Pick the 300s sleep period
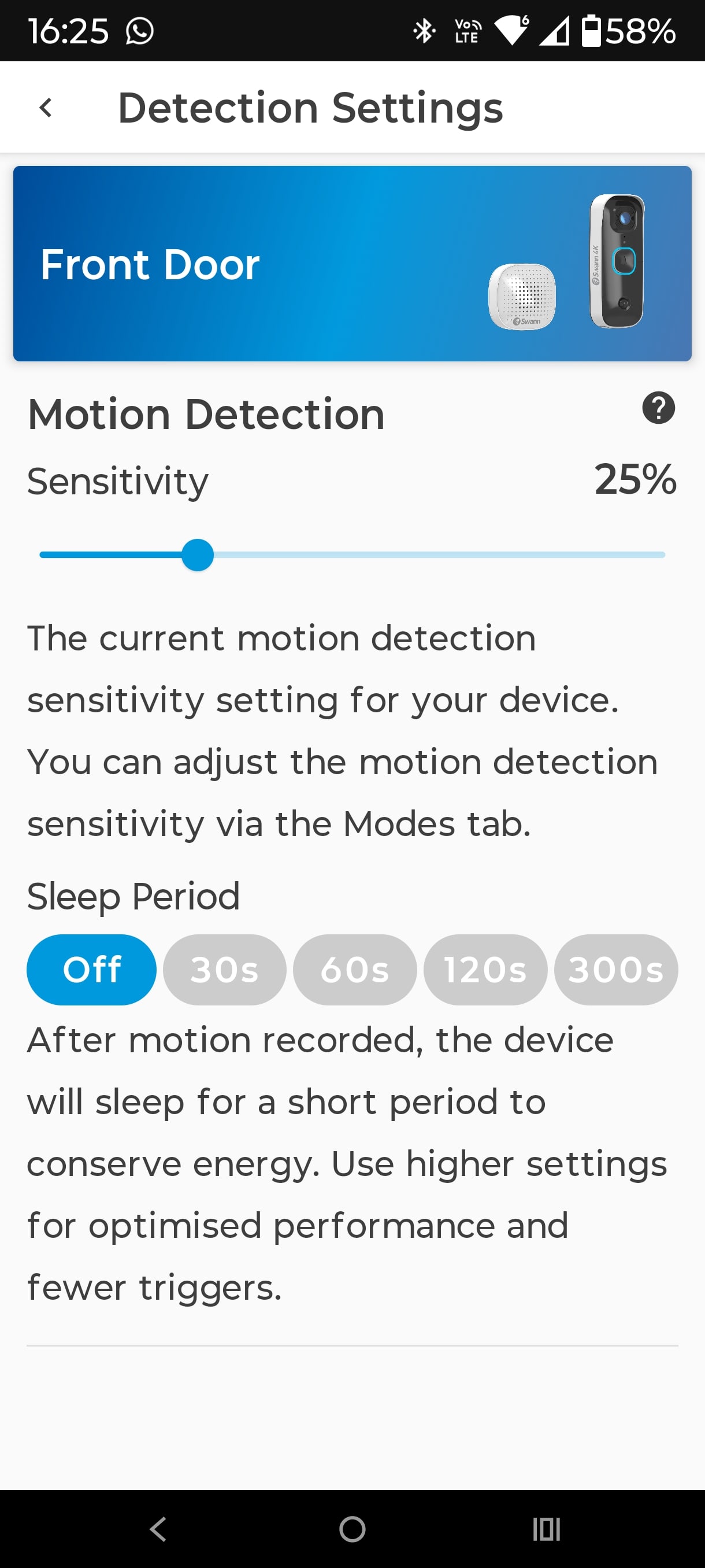Viewport: 705px width, 1568px height. (x=615, y=969)
